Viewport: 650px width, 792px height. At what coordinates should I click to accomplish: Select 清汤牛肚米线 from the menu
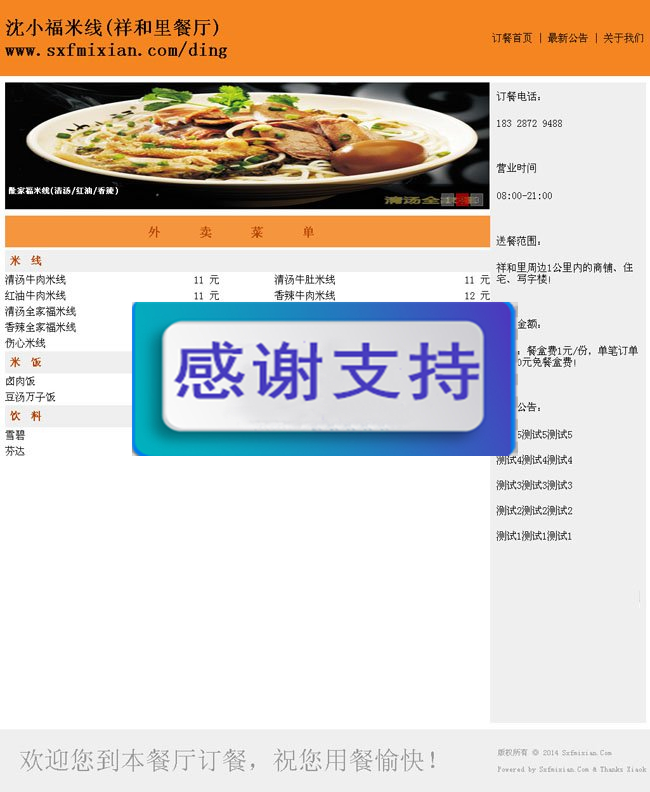click(304, 280)
